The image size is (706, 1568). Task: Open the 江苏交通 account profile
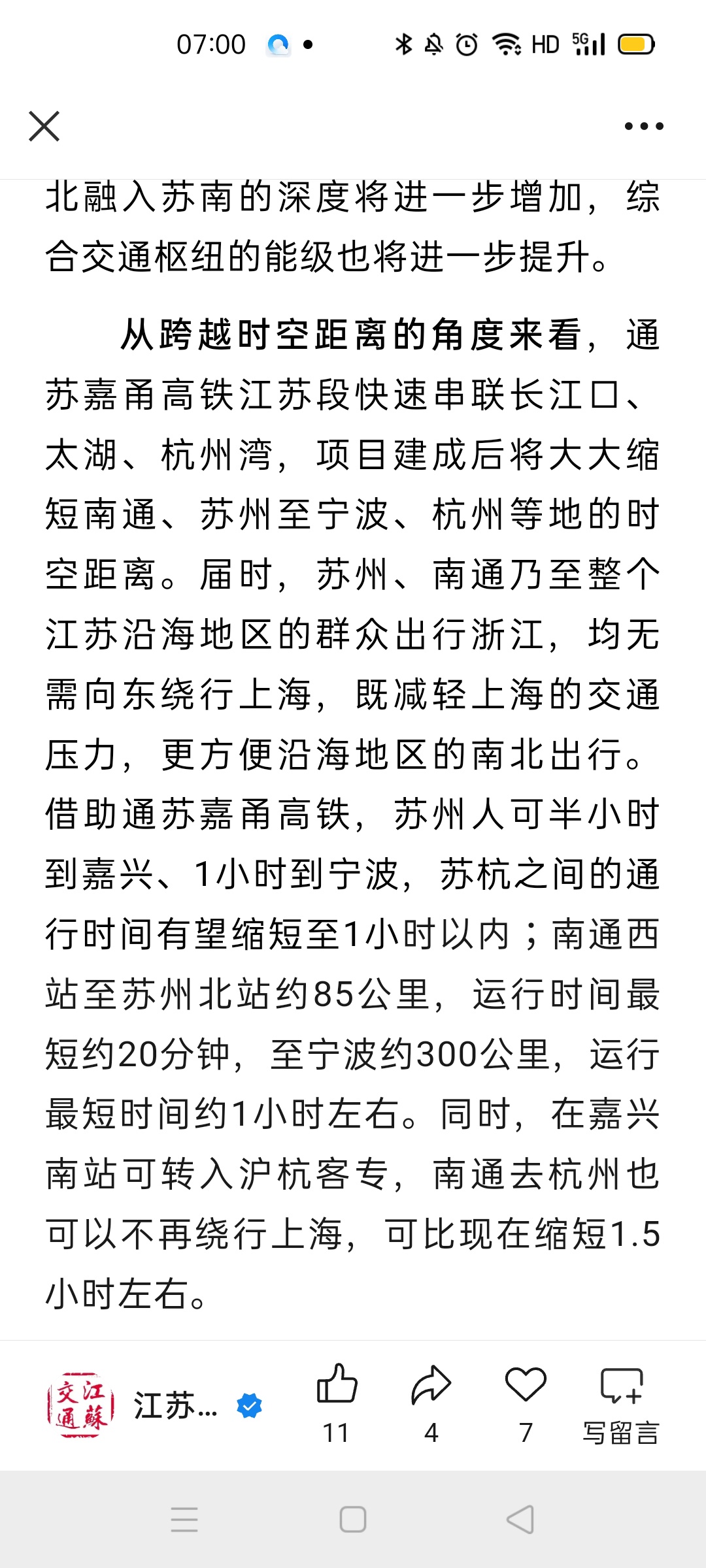click(155, 1405)
